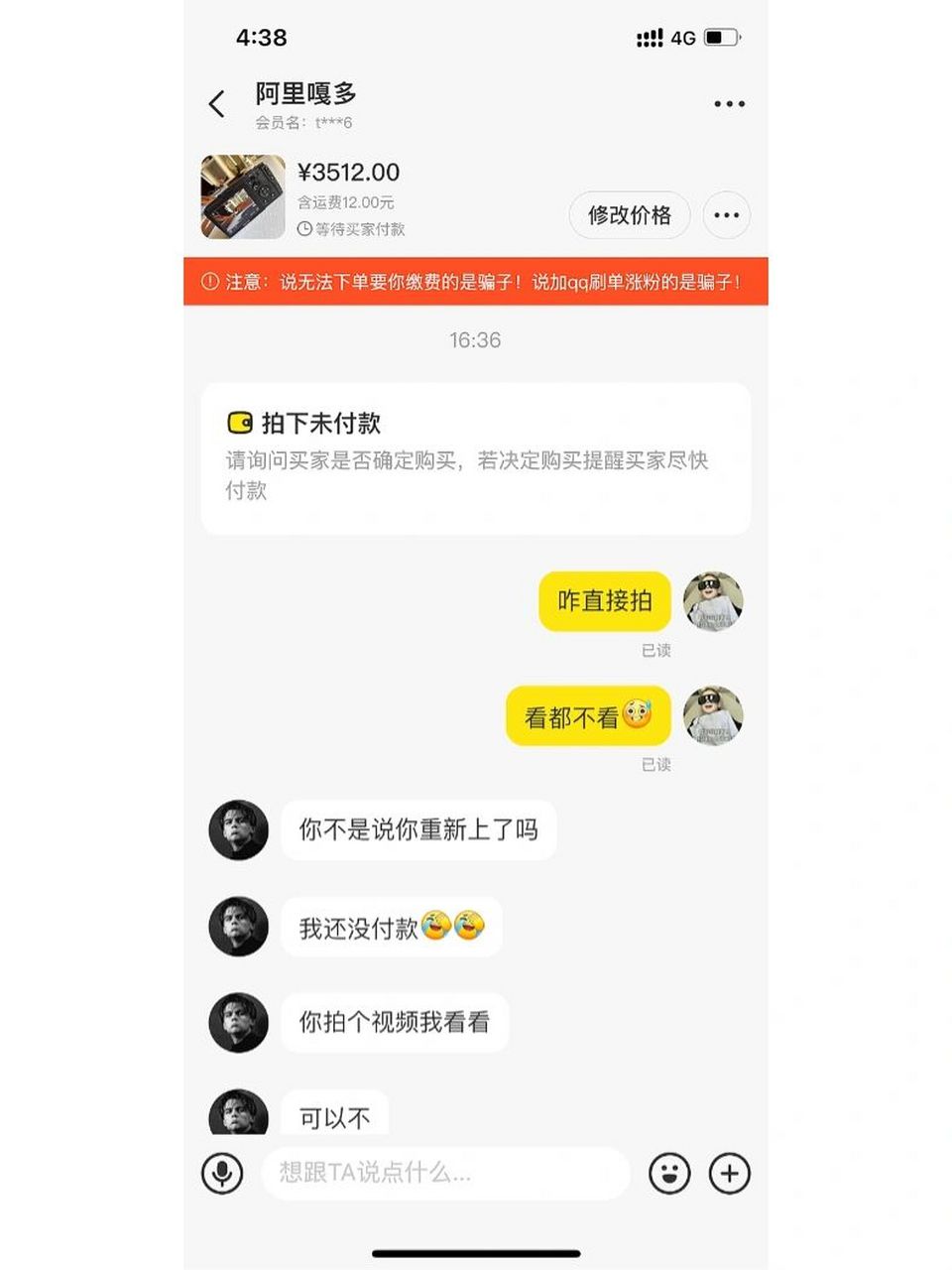Open the plus attachments menu

click(x=729, y=1173)
